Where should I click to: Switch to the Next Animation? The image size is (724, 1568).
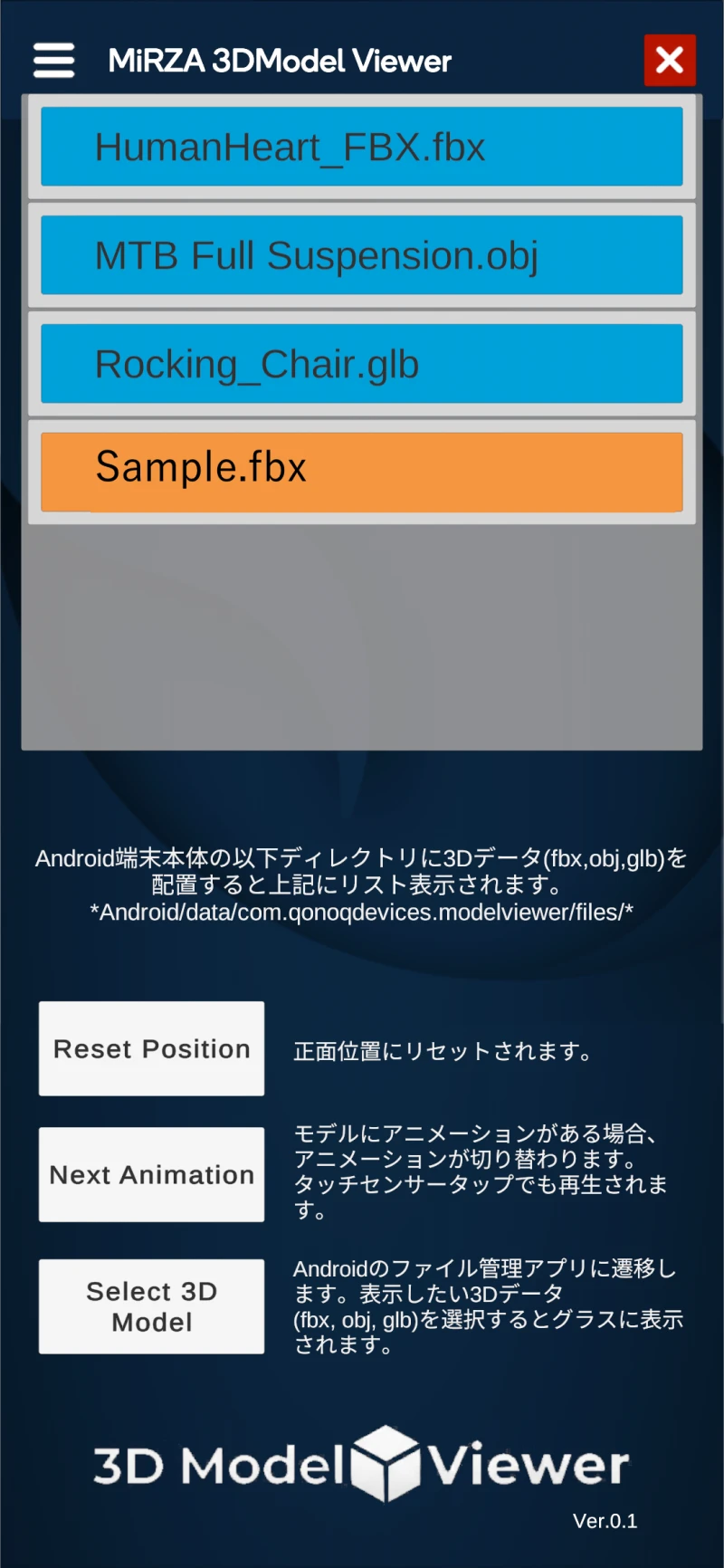152,1174
